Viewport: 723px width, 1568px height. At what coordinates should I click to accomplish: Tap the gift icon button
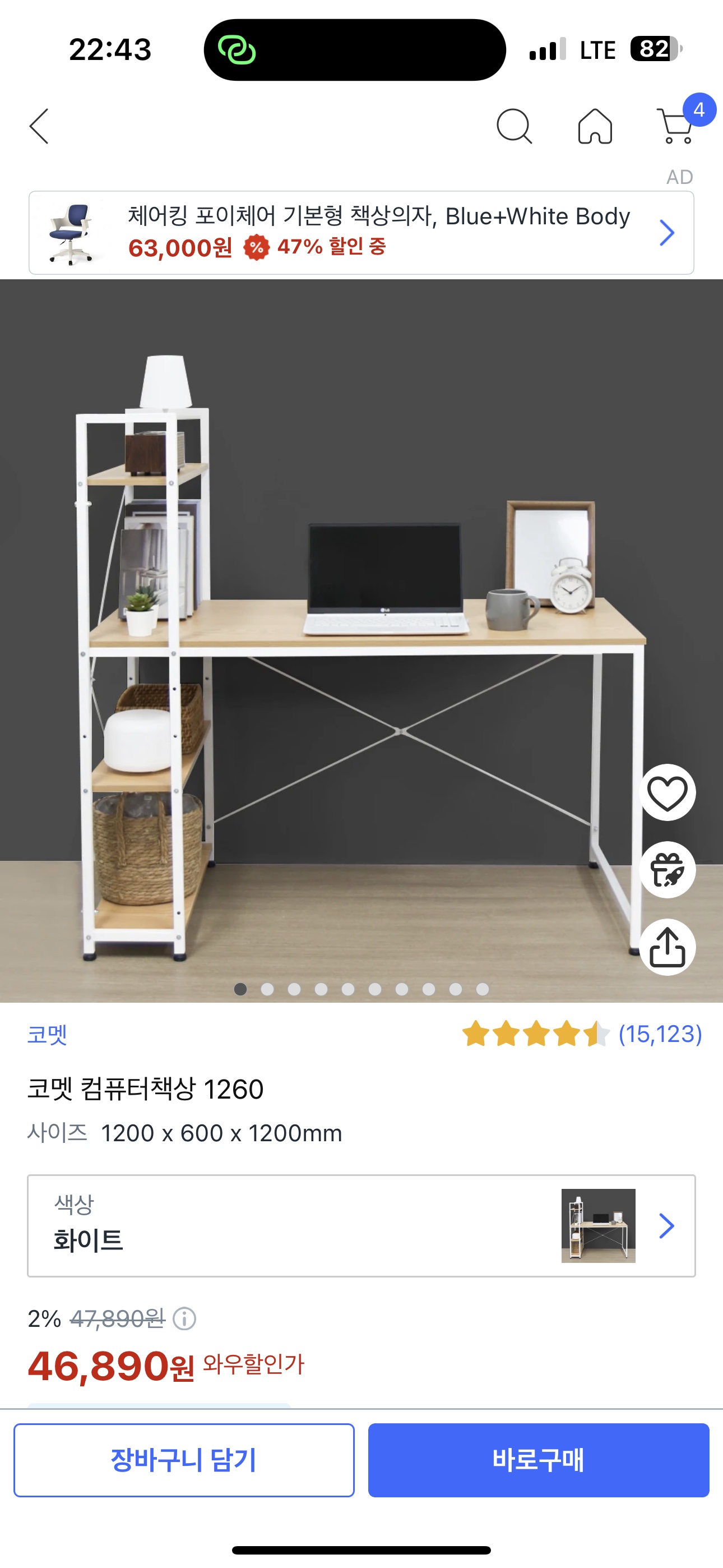pyautogui.click(x=667, y=870)
